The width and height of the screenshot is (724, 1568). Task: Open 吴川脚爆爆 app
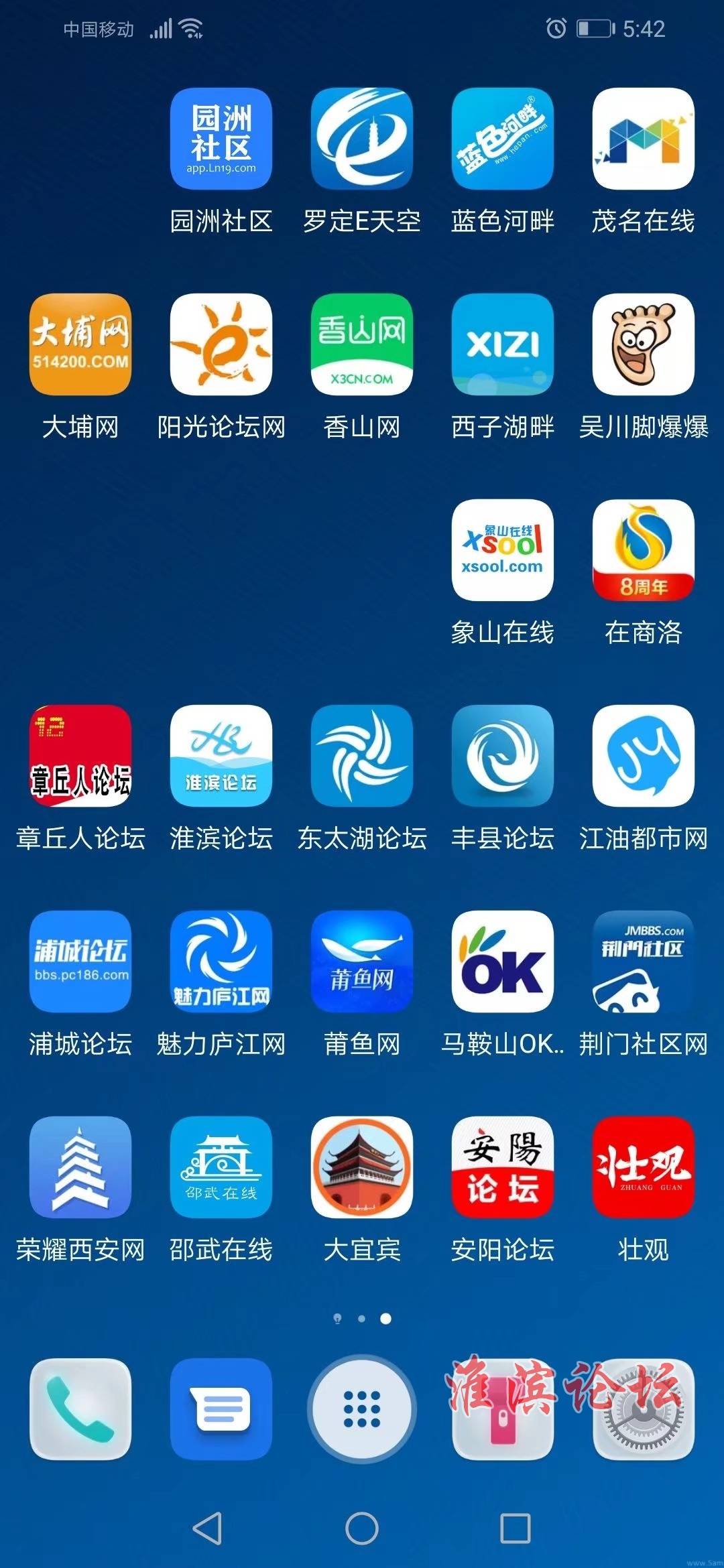click(643, 344)
